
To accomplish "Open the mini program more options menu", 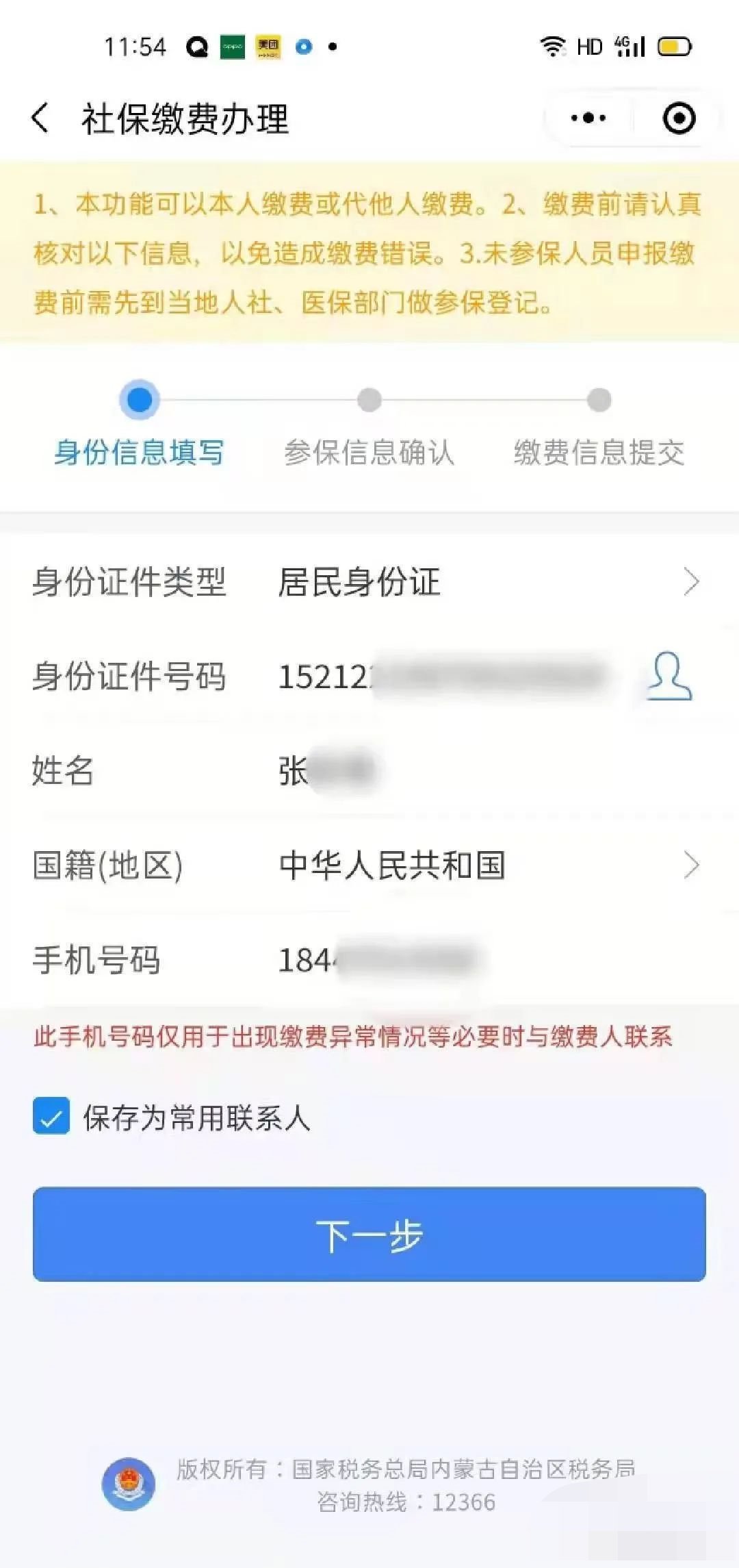I will click(x=588, y=118).
